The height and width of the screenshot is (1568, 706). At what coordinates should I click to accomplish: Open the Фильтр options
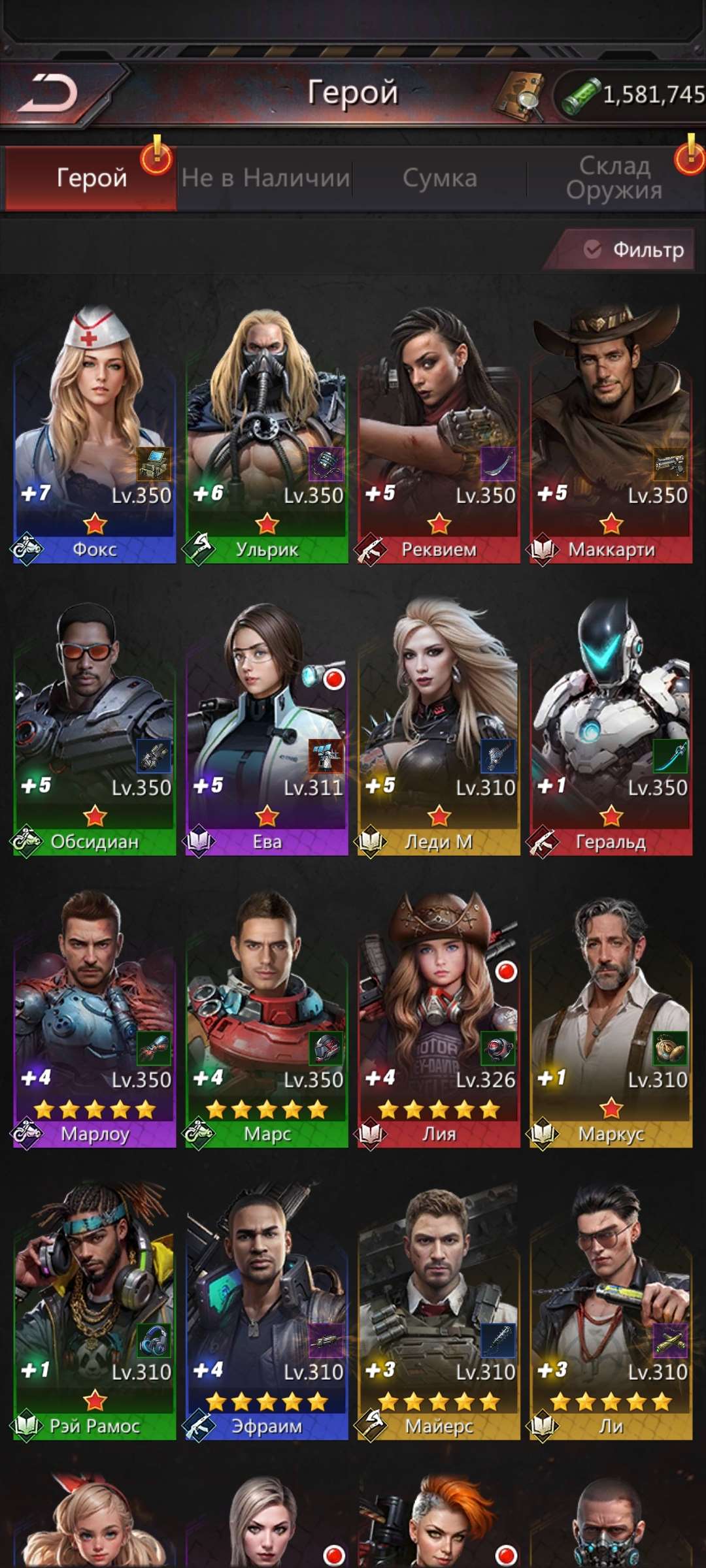pos(633,250)
